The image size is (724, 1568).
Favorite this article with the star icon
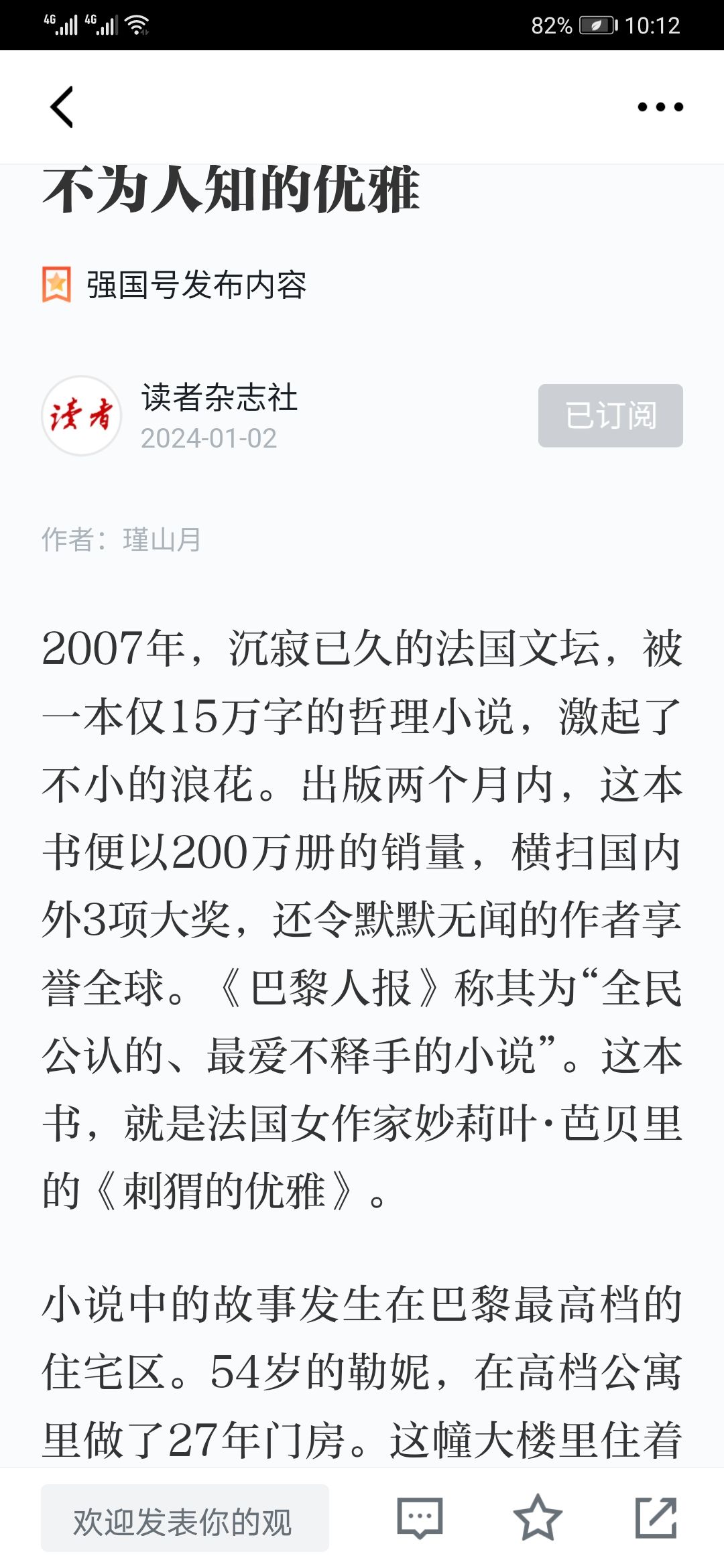pos(538,1518)
